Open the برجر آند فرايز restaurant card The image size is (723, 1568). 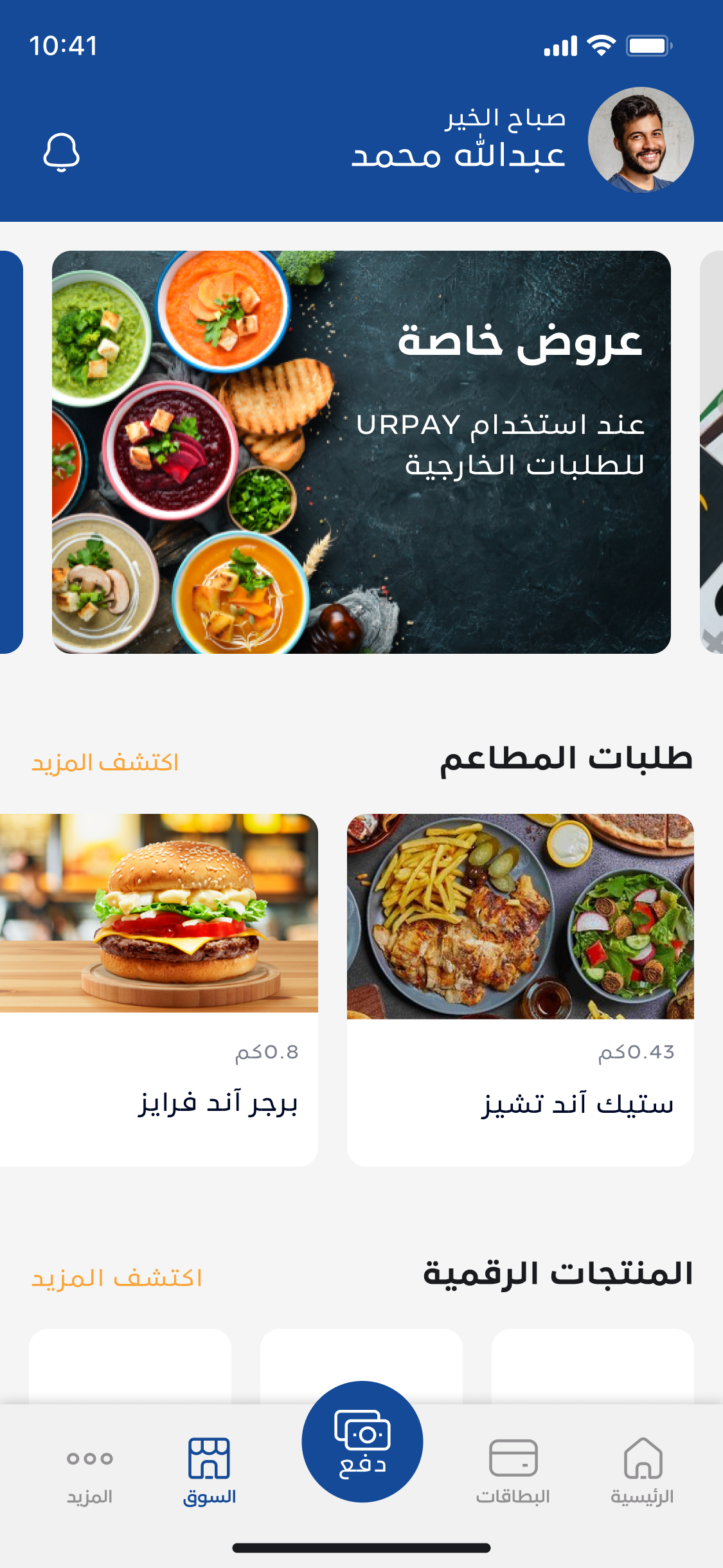pos(158,990)
